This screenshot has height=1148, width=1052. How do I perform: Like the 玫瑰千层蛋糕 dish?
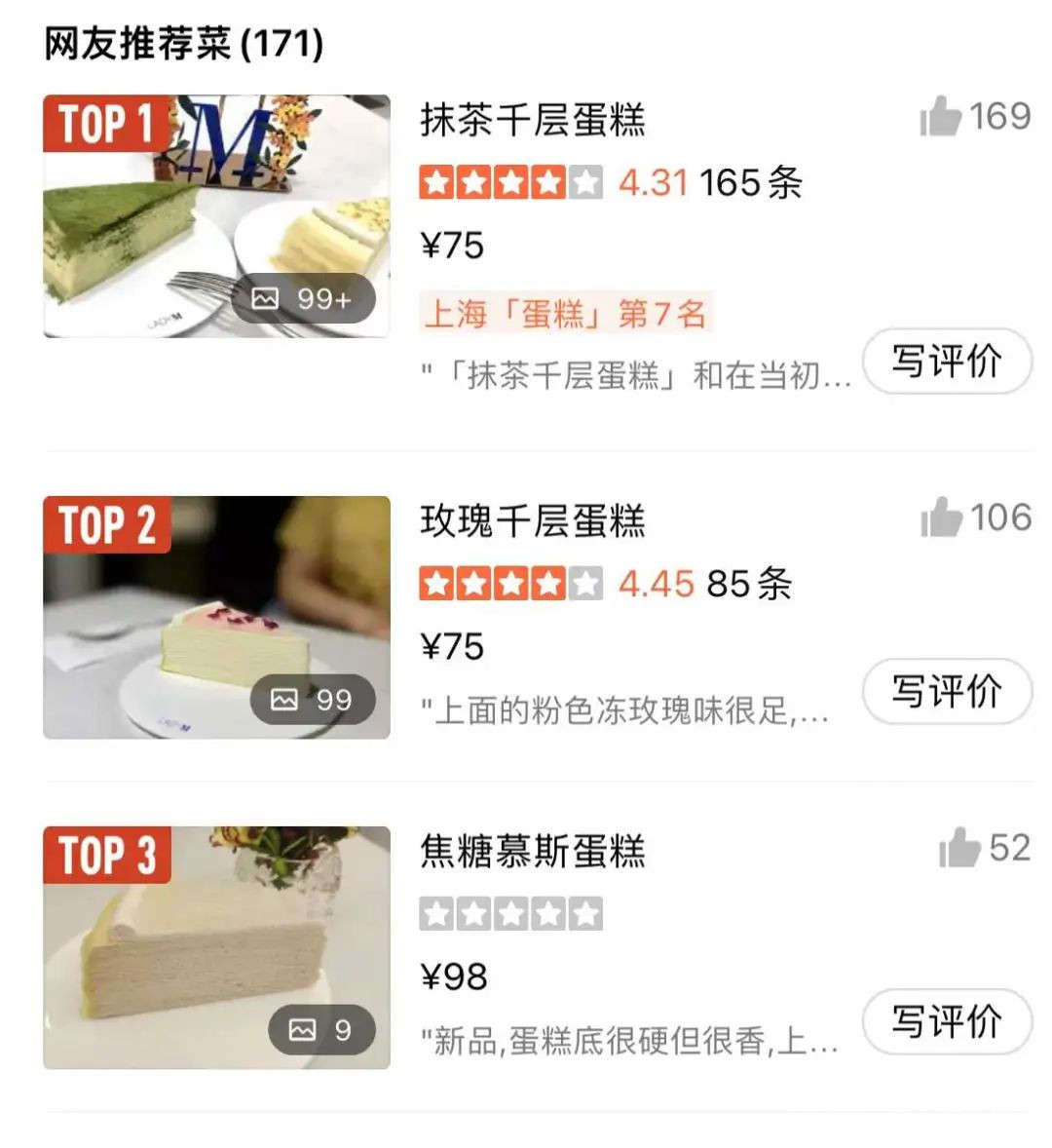942,517
